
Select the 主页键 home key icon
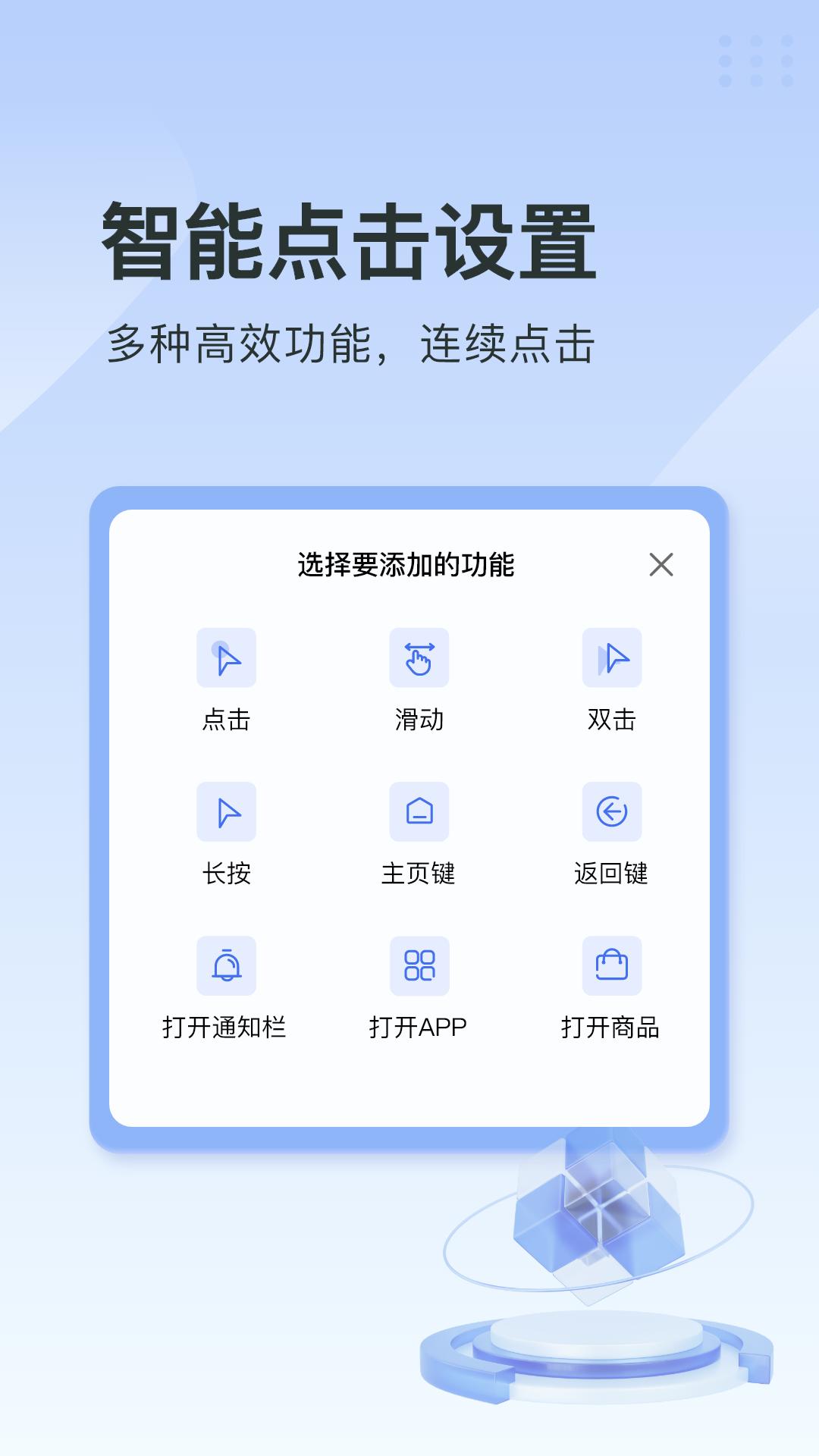(419, 812)
